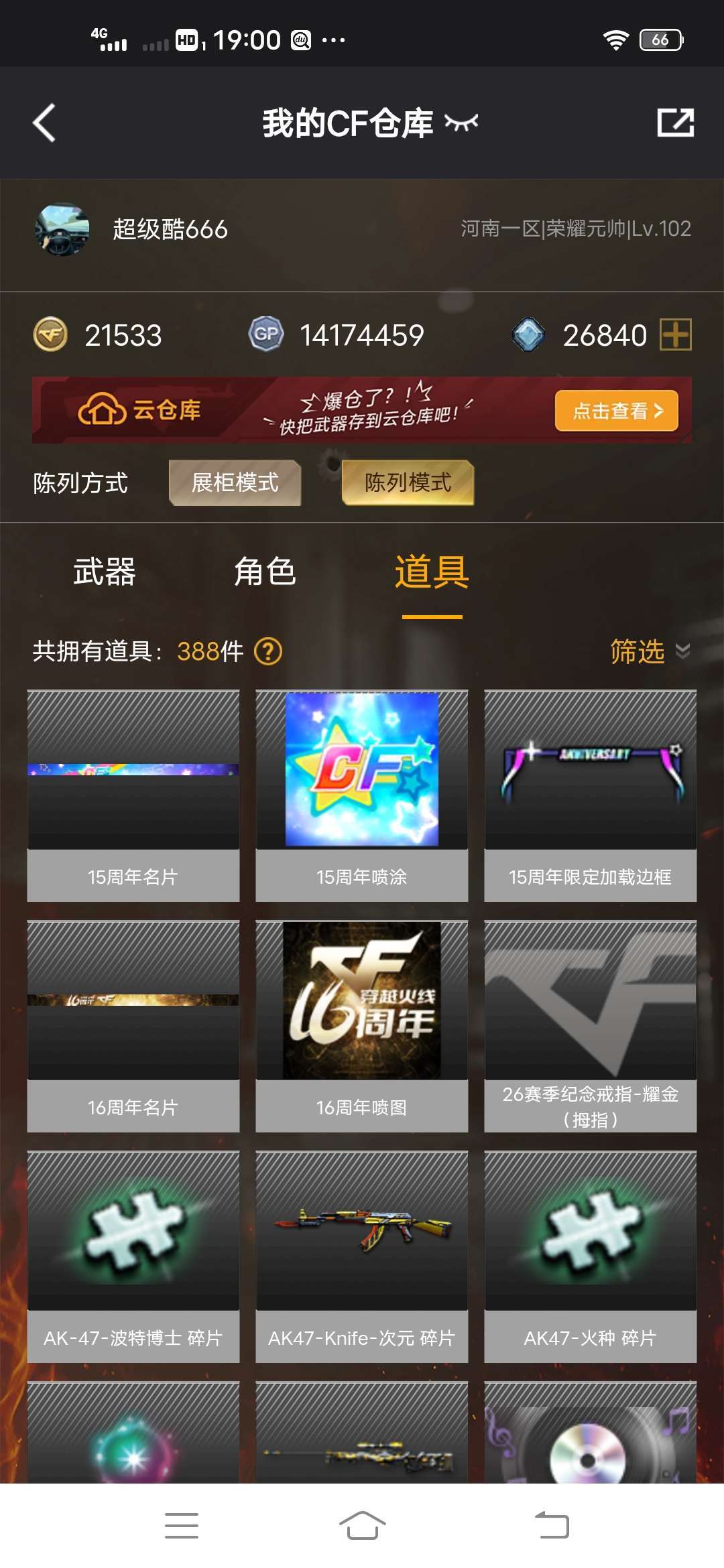Open the 16周年喷图 item
Image resolution: width=724 pixels, height=1568 pixels.
click(x=362, y=1027)
